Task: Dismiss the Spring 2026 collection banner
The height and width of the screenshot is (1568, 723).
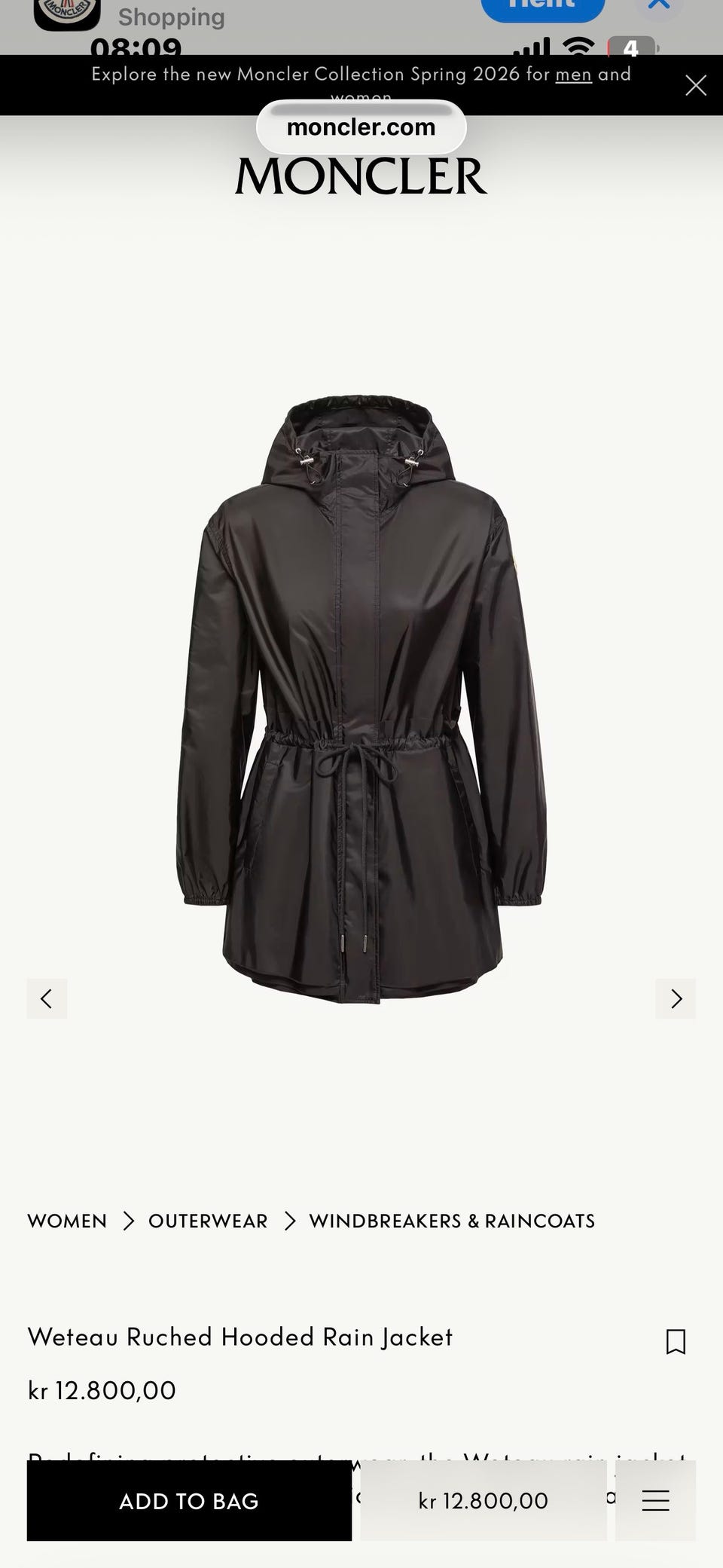Action: pyautogui.click(x=695, y=85)
